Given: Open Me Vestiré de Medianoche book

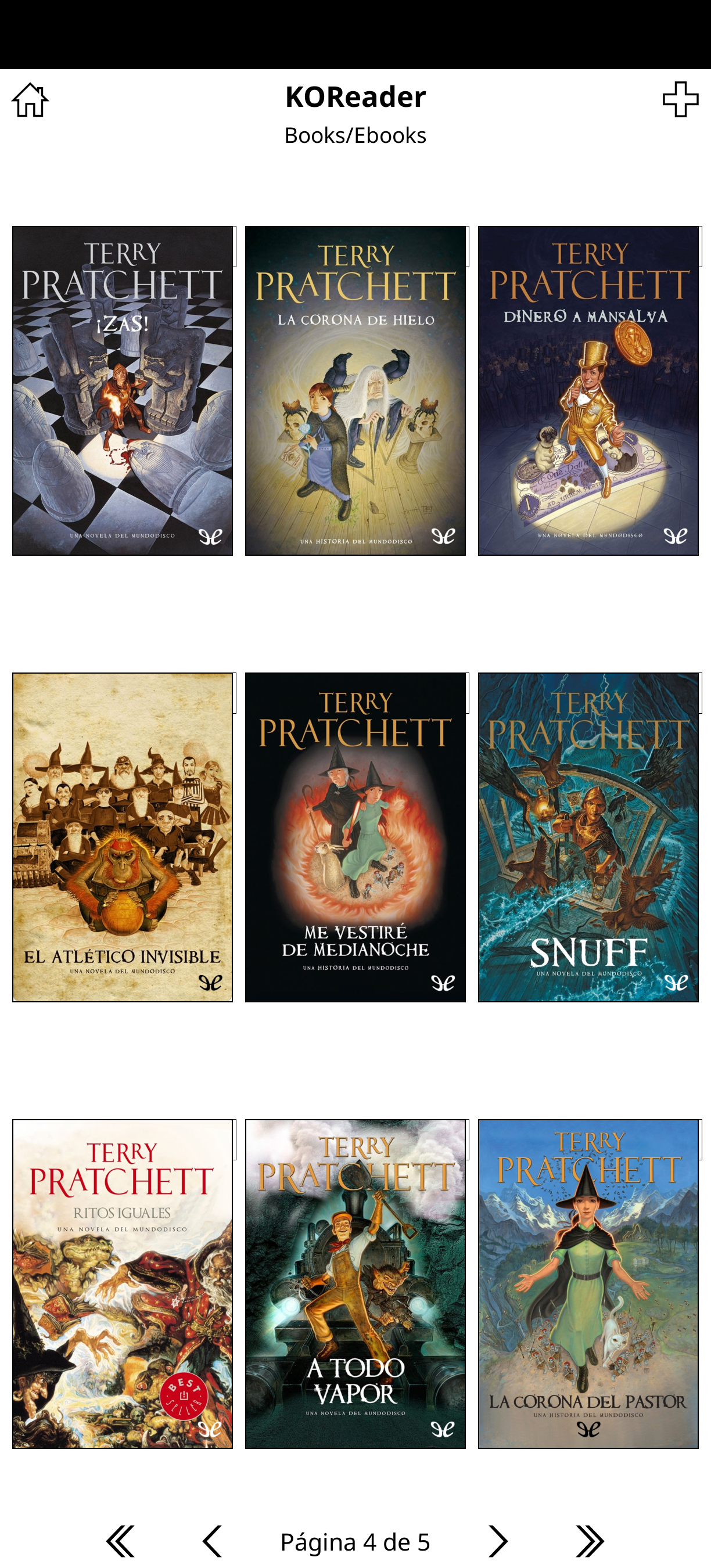Looking at the screenshot, I should (x=355, y=837).
